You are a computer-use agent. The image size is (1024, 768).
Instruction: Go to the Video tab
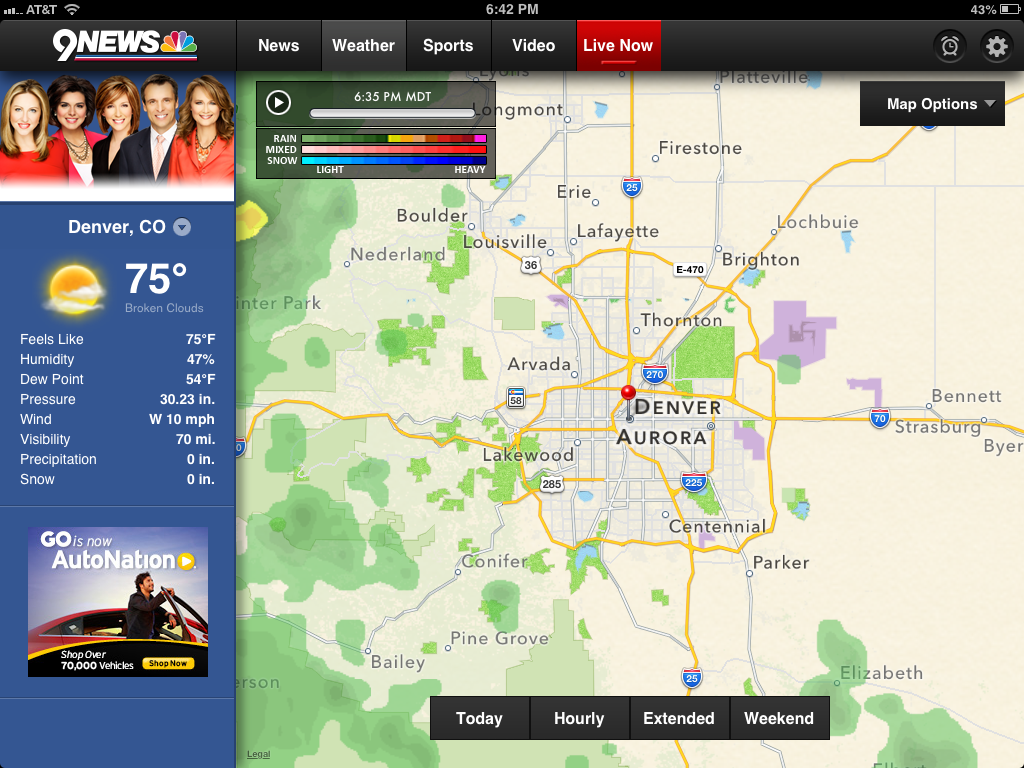coord(533,45)
